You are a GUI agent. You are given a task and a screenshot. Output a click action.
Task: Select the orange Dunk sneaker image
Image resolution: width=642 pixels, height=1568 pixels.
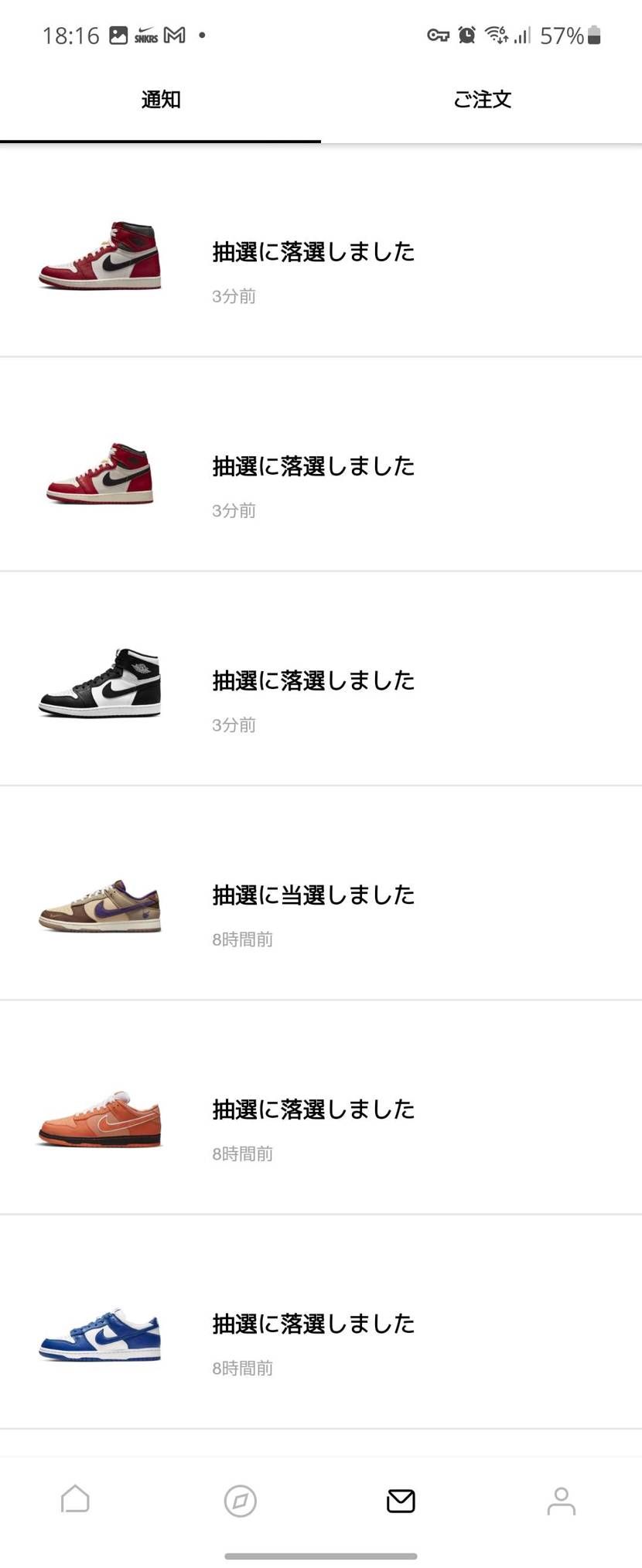pos(100,1120)
